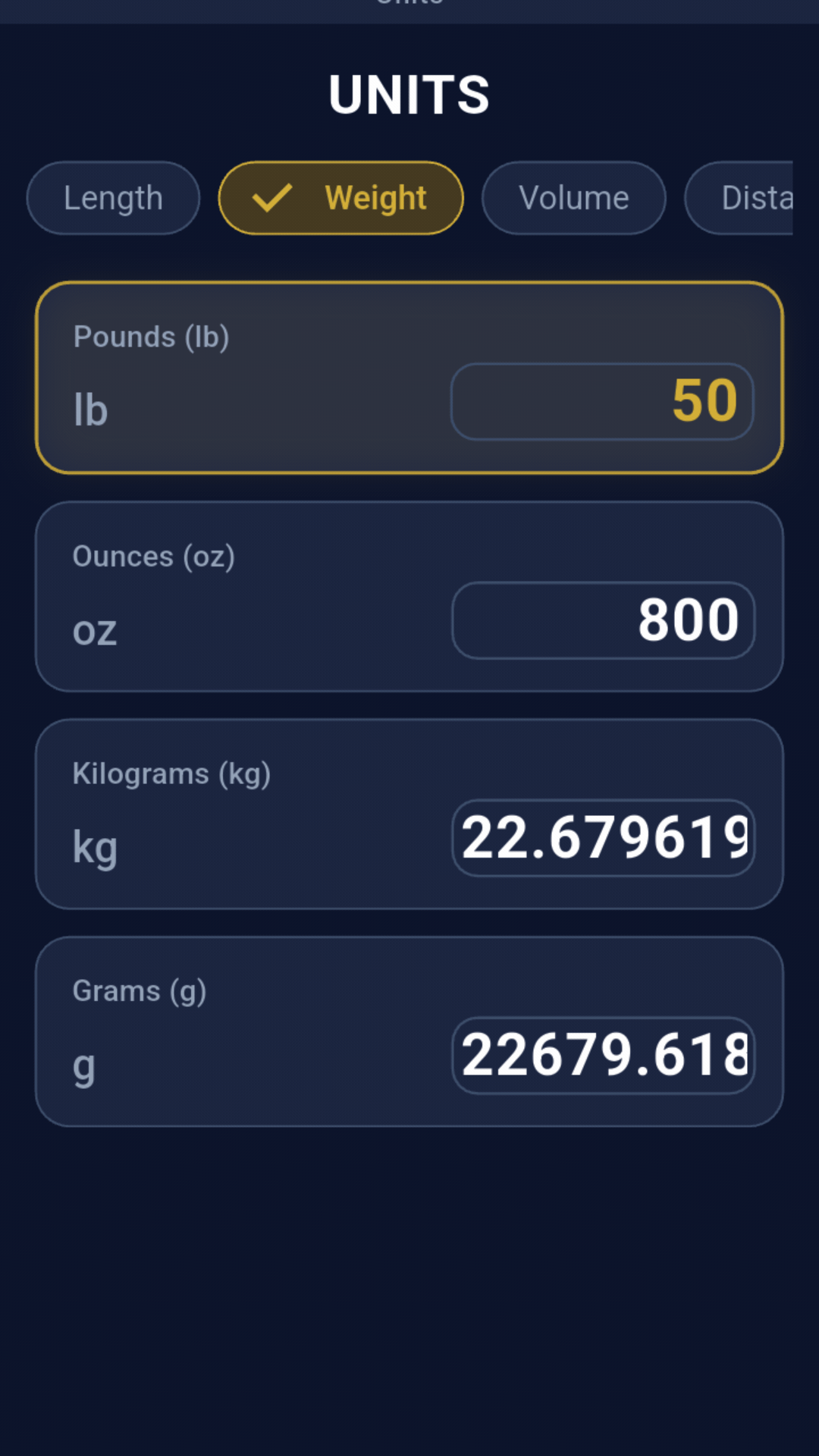Click the UNITS page title
The width and height of the screenshot is (819, 1456).
pos(409,94)
